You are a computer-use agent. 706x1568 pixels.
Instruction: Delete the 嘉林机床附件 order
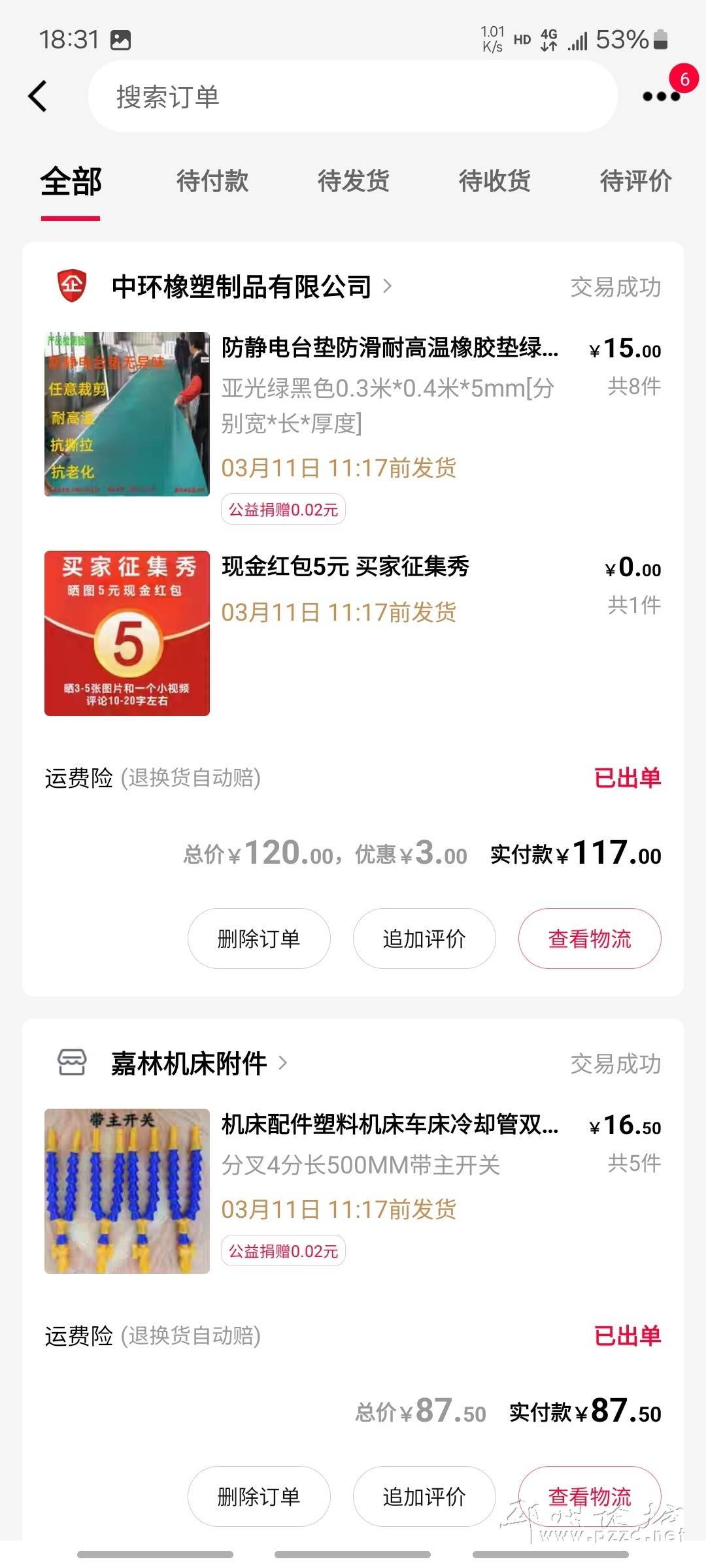click(259, 1496)
